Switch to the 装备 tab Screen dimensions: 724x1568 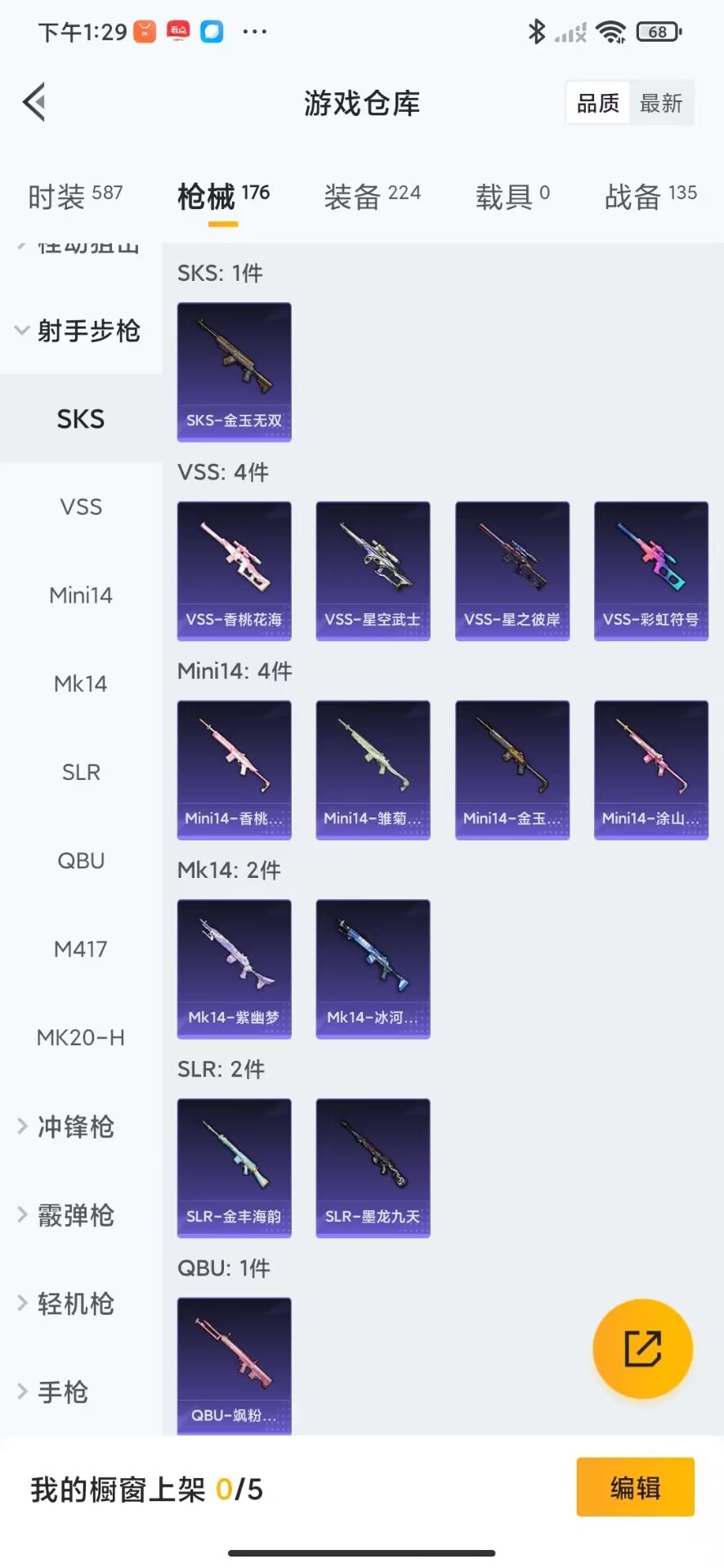372,196
